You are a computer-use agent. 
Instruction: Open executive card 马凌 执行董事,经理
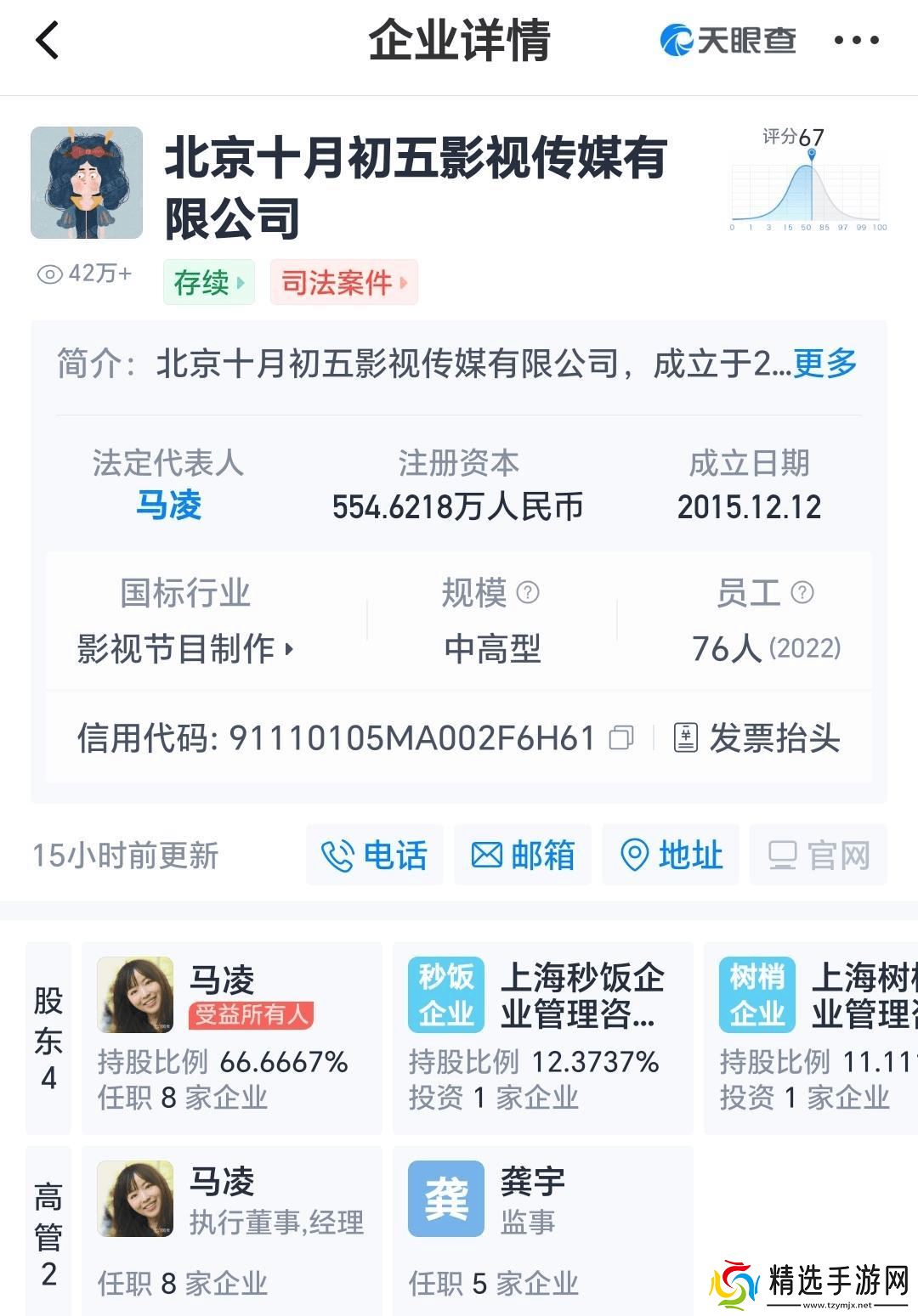tap(231, 1228)
